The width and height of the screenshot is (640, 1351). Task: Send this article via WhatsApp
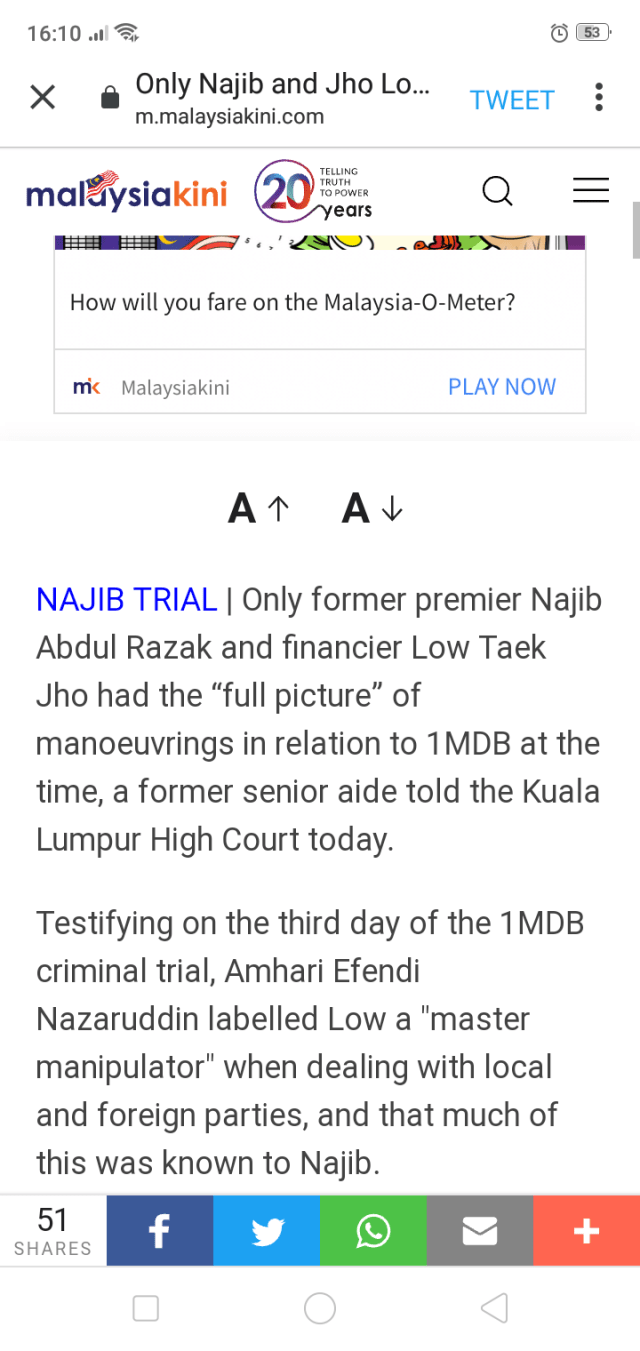(373, 1231)
